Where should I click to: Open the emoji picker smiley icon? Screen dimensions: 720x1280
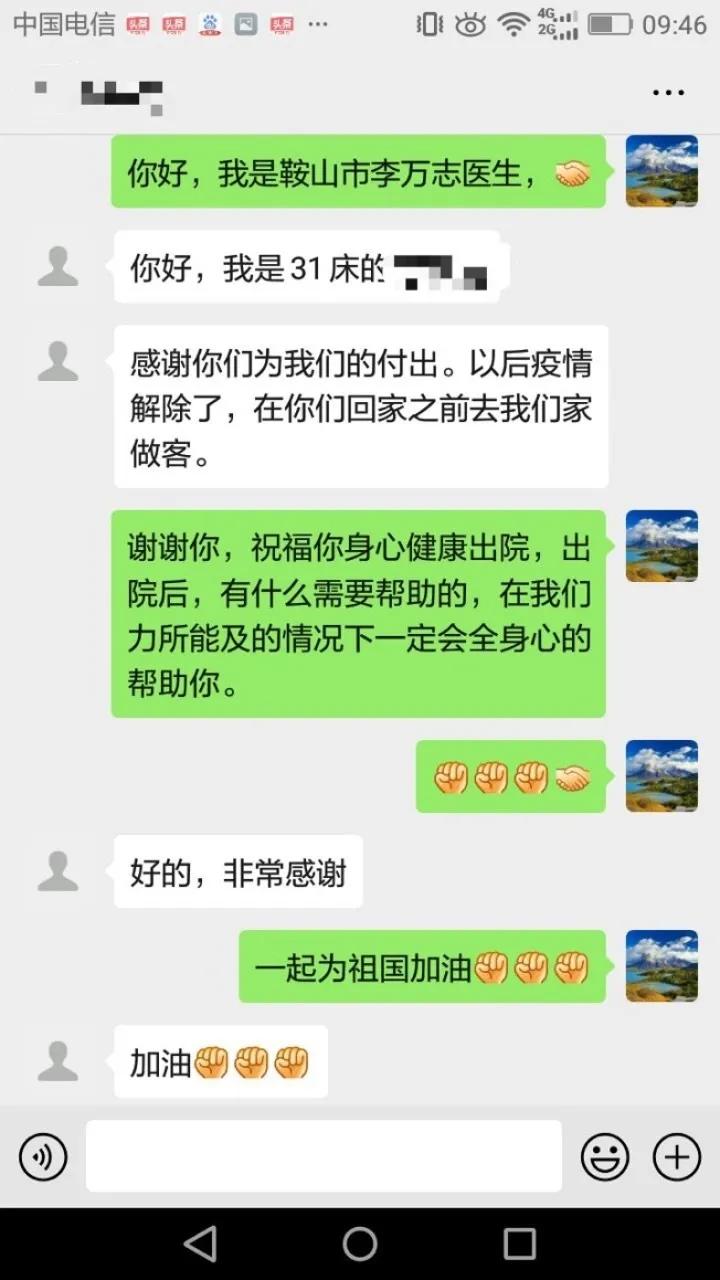point(603,1157)
